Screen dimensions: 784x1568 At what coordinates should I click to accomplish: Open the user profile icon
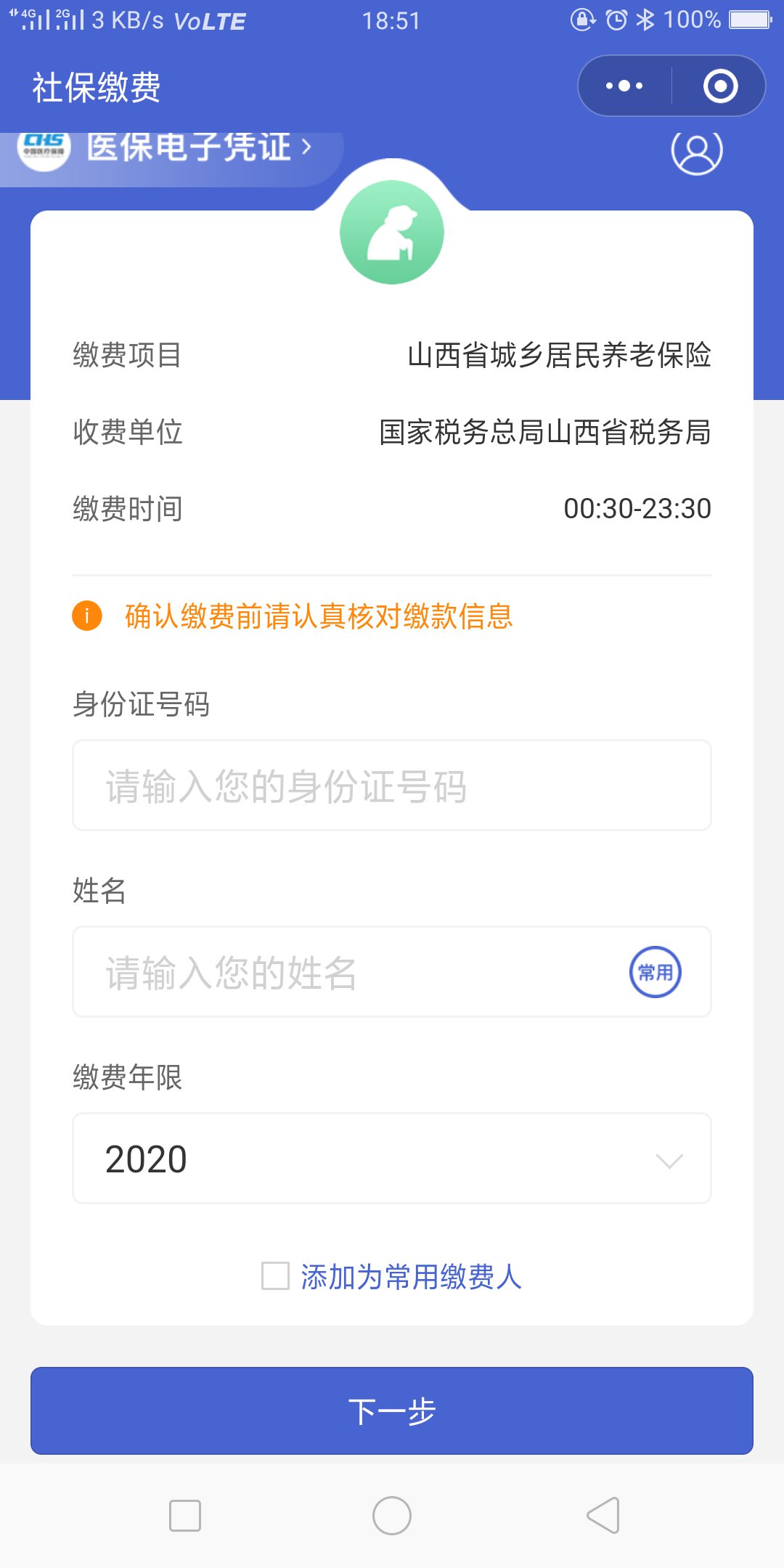(696, 151)
